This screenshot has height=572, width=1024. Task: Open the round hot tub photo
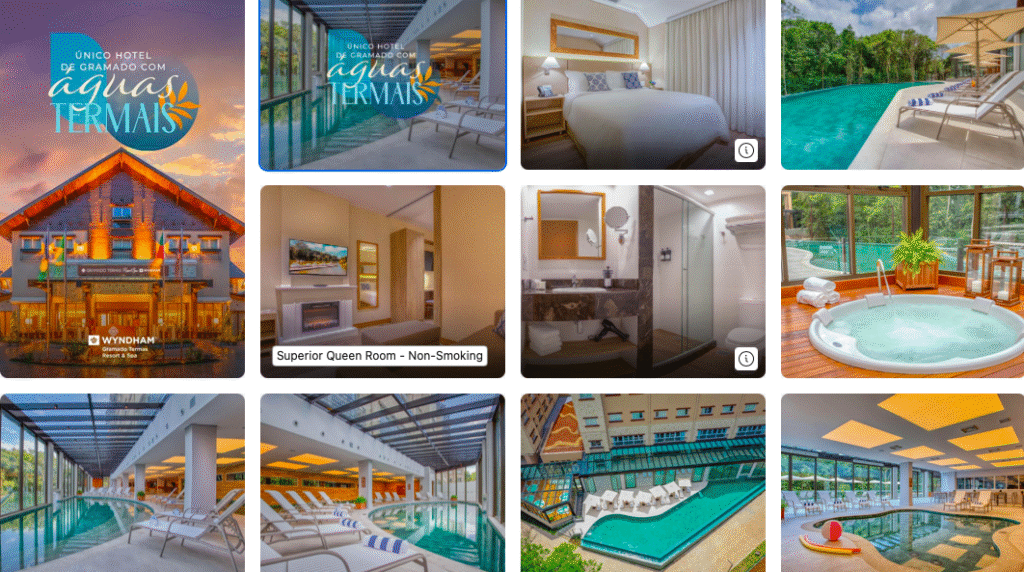click(x=902, y=281)
